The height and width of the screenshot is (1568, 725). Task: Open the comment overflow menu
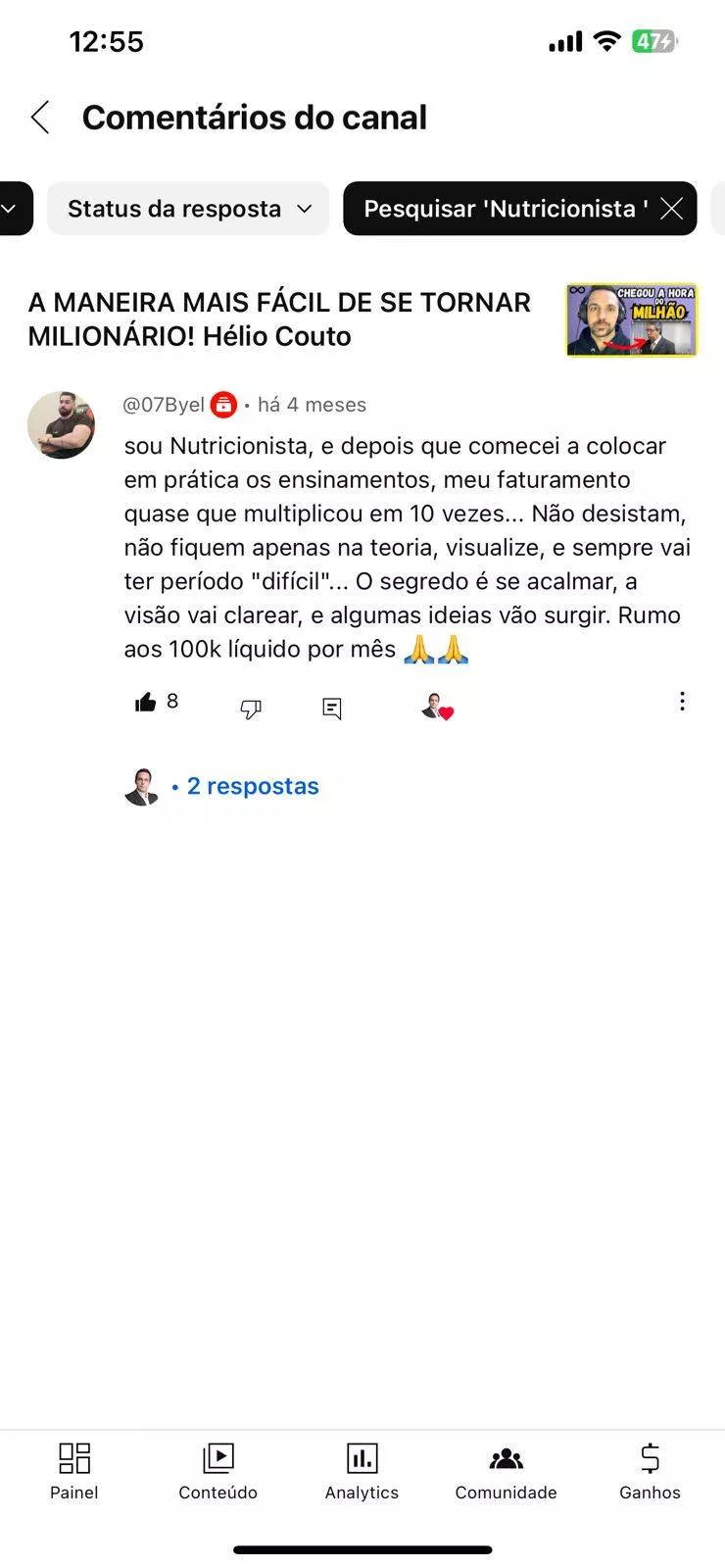[x=682, y=702]
